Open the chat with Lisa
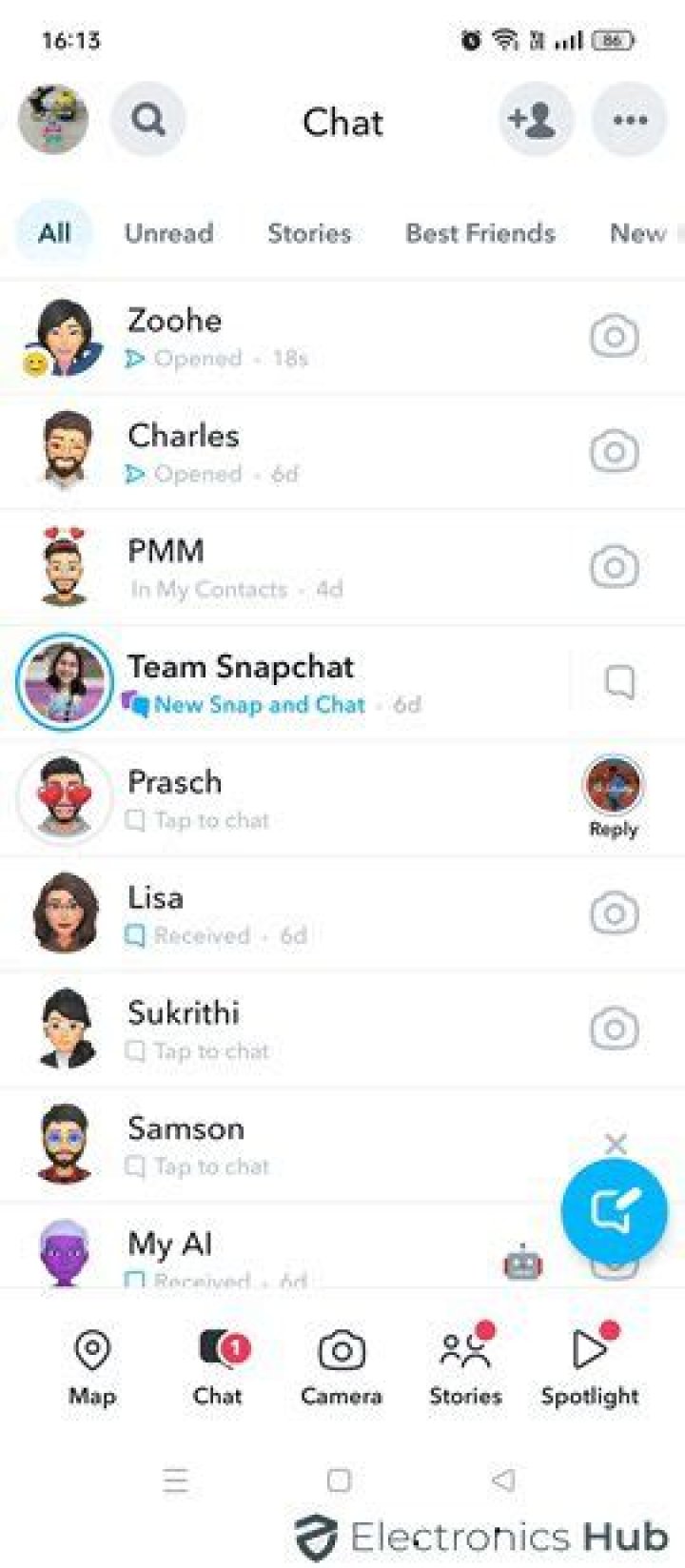Image resolution: width=685 pixels, height=1568 pixels. pos(285,913)
